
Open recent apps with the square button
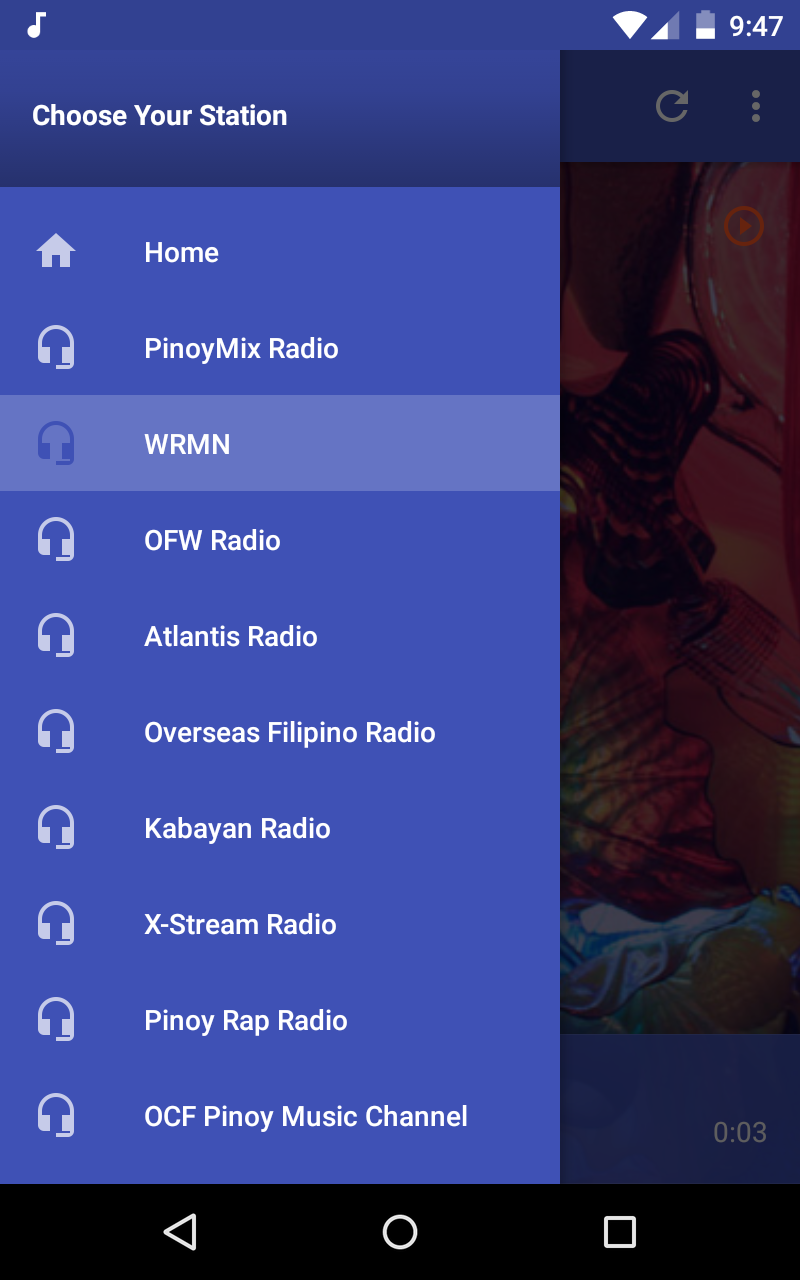(x=619, y=1232)
